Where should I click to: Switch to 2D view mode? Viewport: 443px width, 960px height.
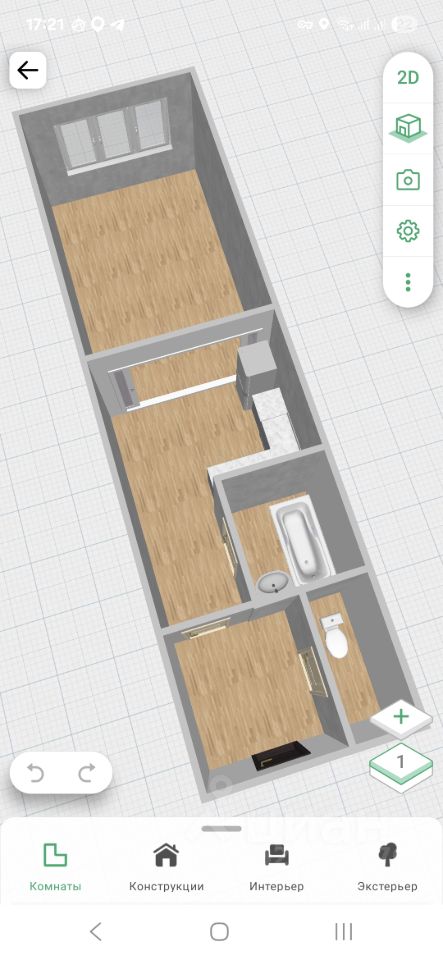tap(408, 78)
